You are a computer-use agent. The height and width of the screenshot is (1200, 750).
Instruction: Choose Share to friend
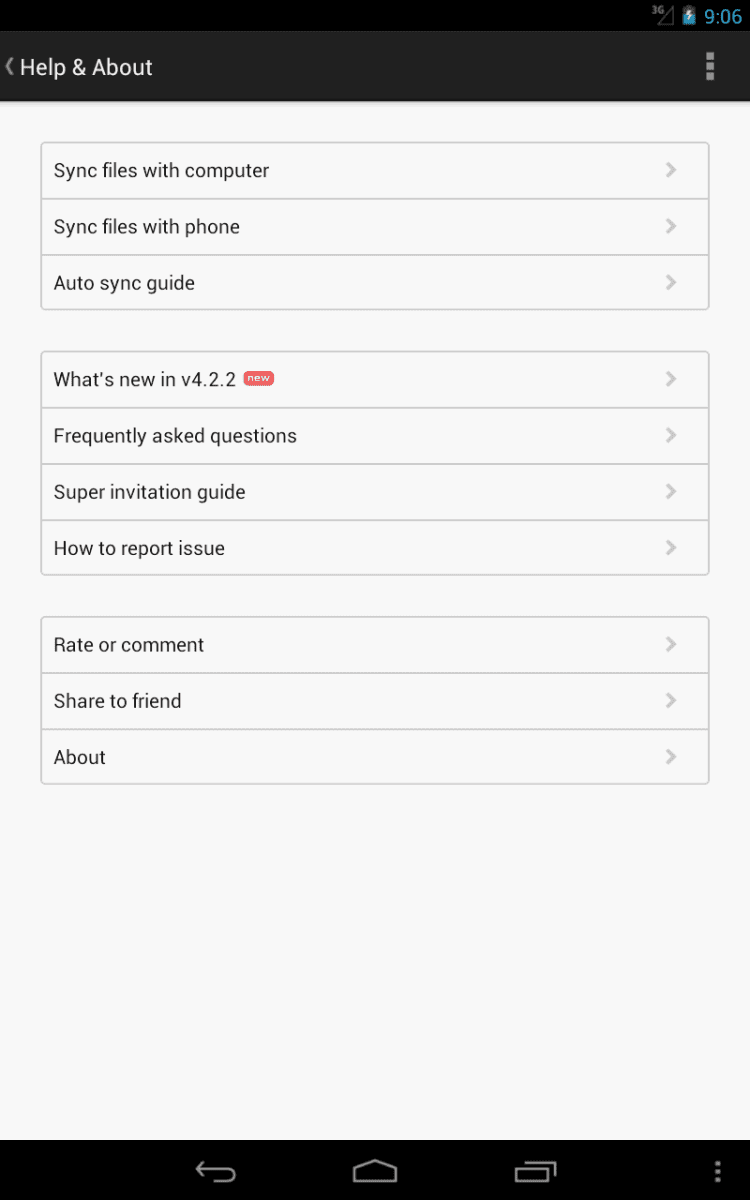(375, 701)
